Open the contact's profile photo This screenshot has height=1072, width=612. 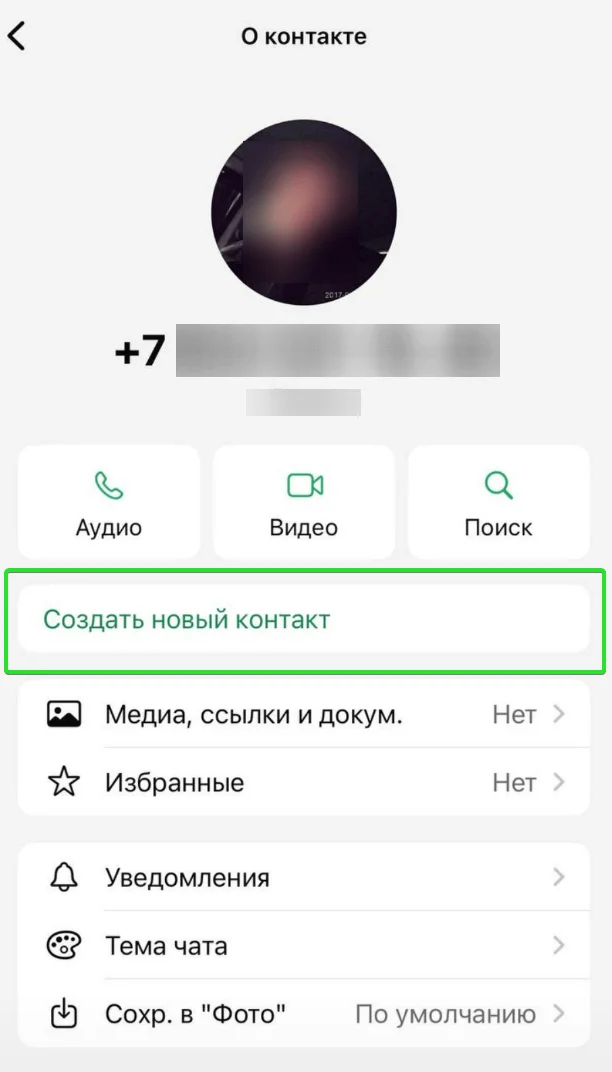coord(304,213)
